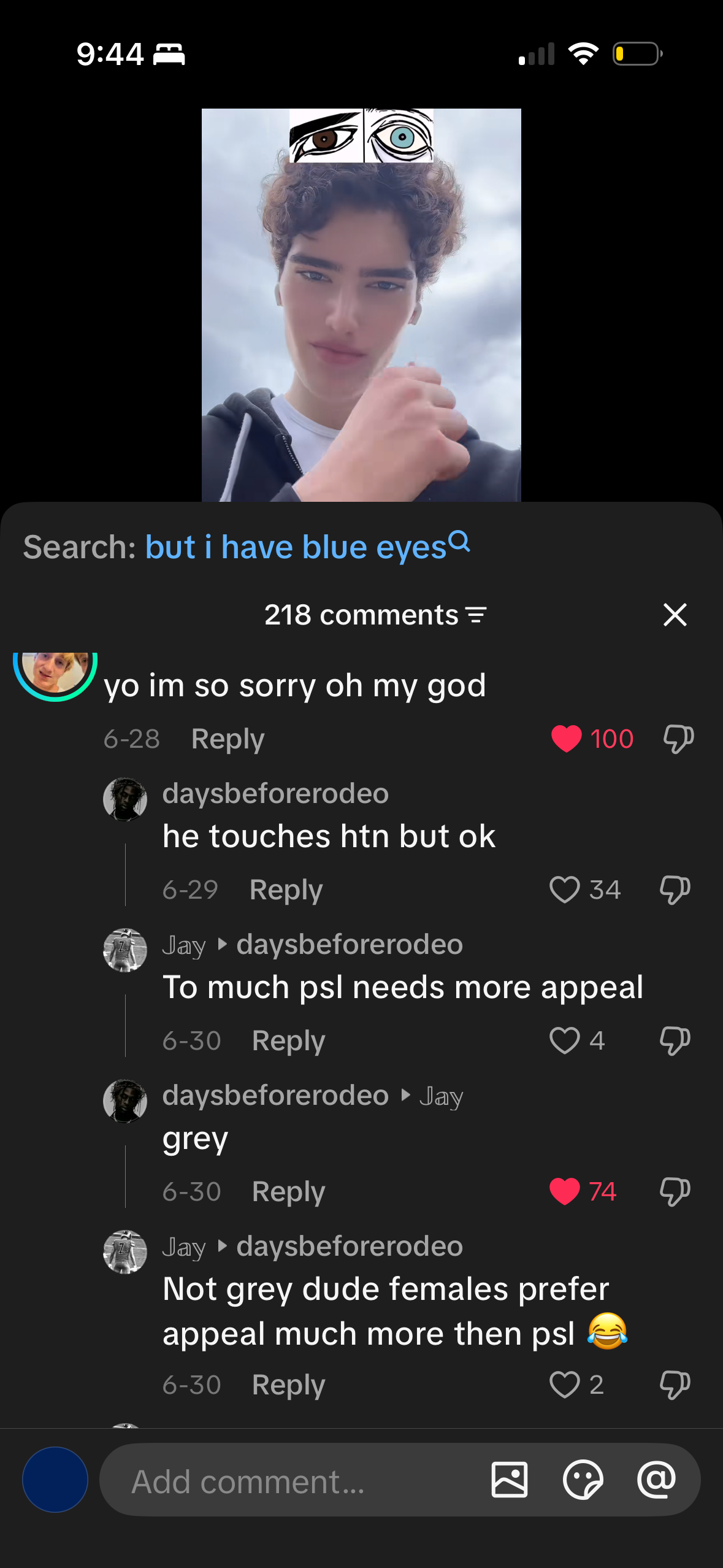This screenshot has width=723, height=1568.
Task: Dislike the 'grey' comment
Action: (x=675, y=1191)
